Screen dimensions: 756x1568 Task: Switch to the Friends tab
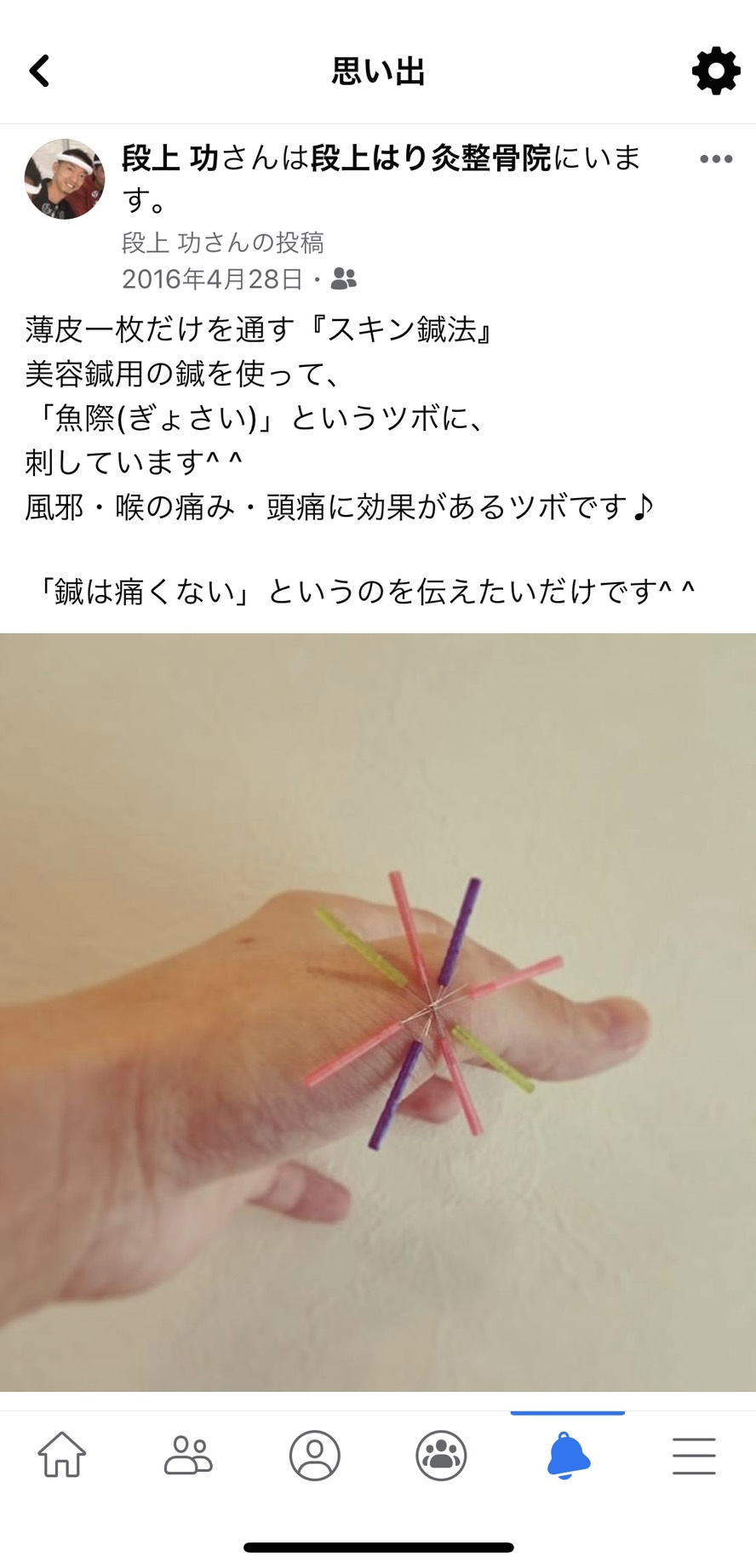pos(188,1454)
